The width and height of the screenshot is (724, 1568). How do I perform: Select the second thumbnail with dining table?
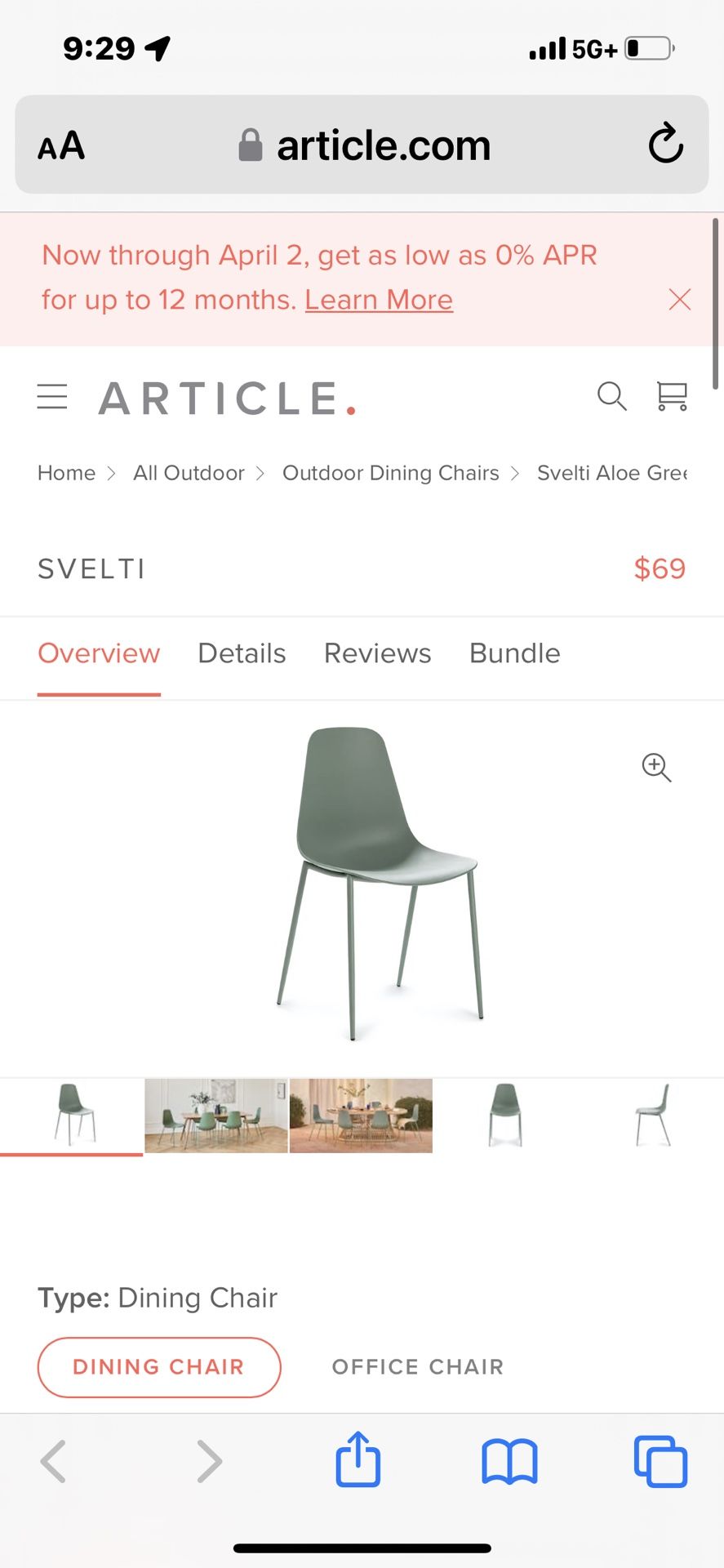click(x=216, y=1116)
